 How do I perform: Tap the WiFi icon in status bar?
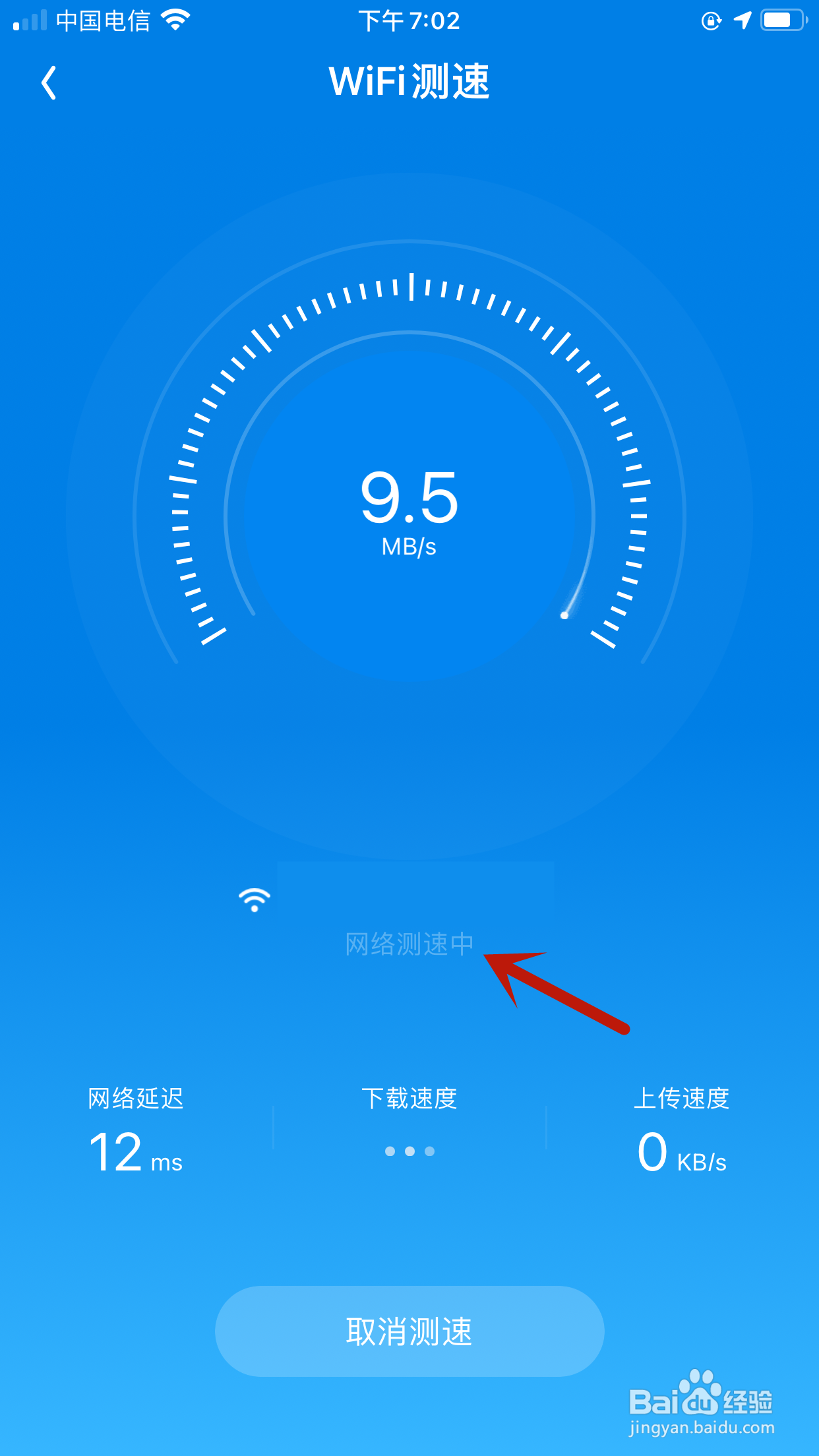coord(175,20)
